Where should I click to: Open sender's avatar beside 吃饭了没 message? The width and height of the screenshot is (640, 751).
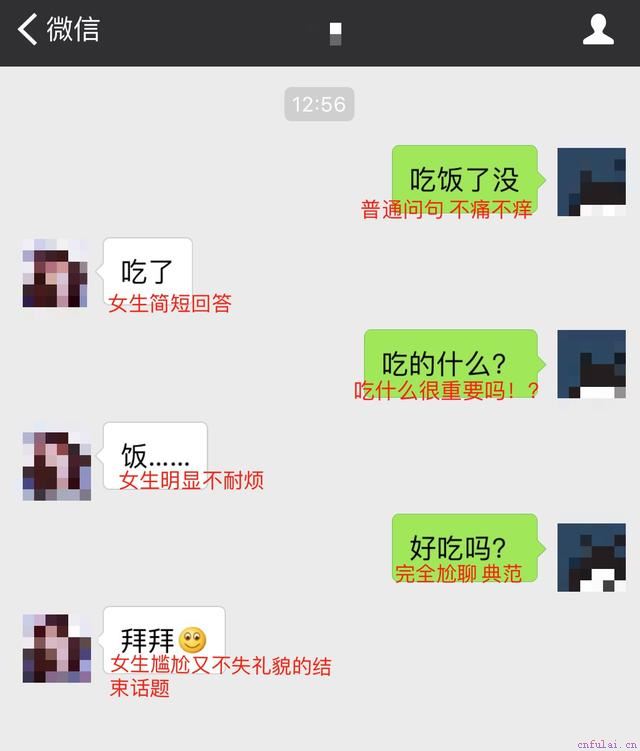click(x=591, y=182)
